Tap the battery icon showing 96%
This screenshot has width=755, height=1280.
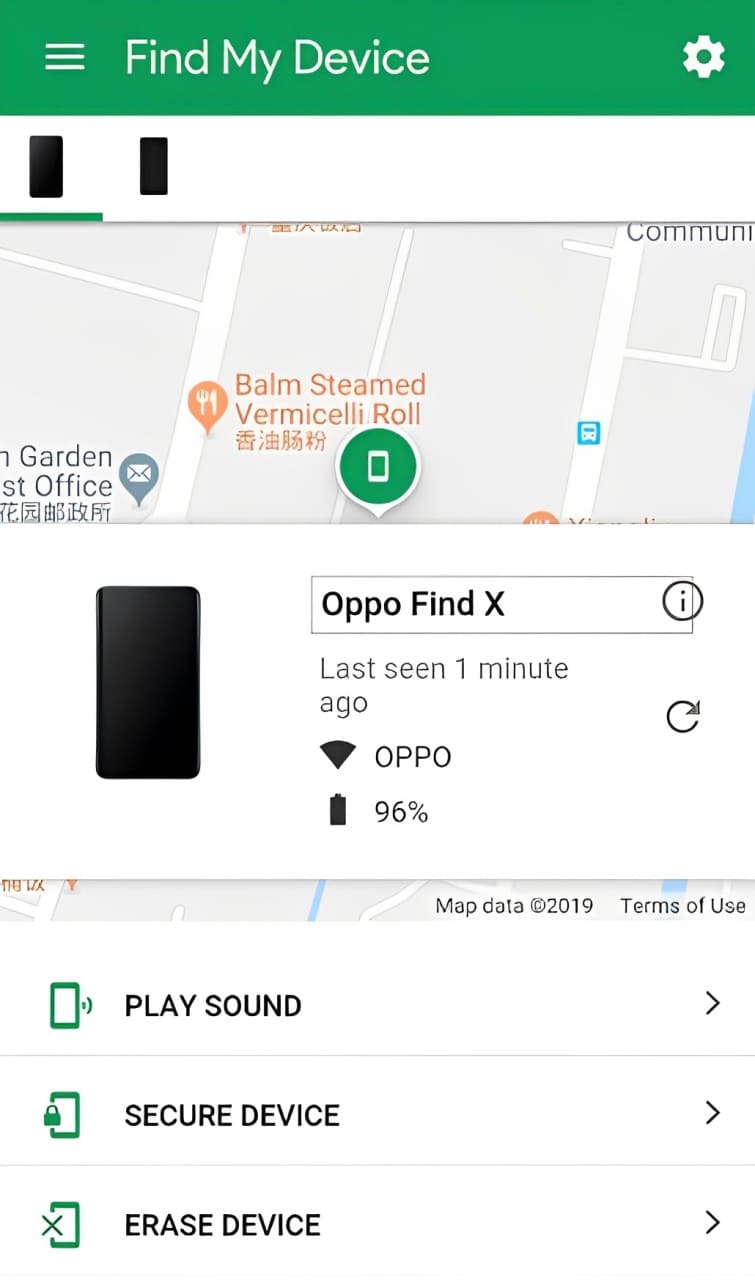(337, 810)
